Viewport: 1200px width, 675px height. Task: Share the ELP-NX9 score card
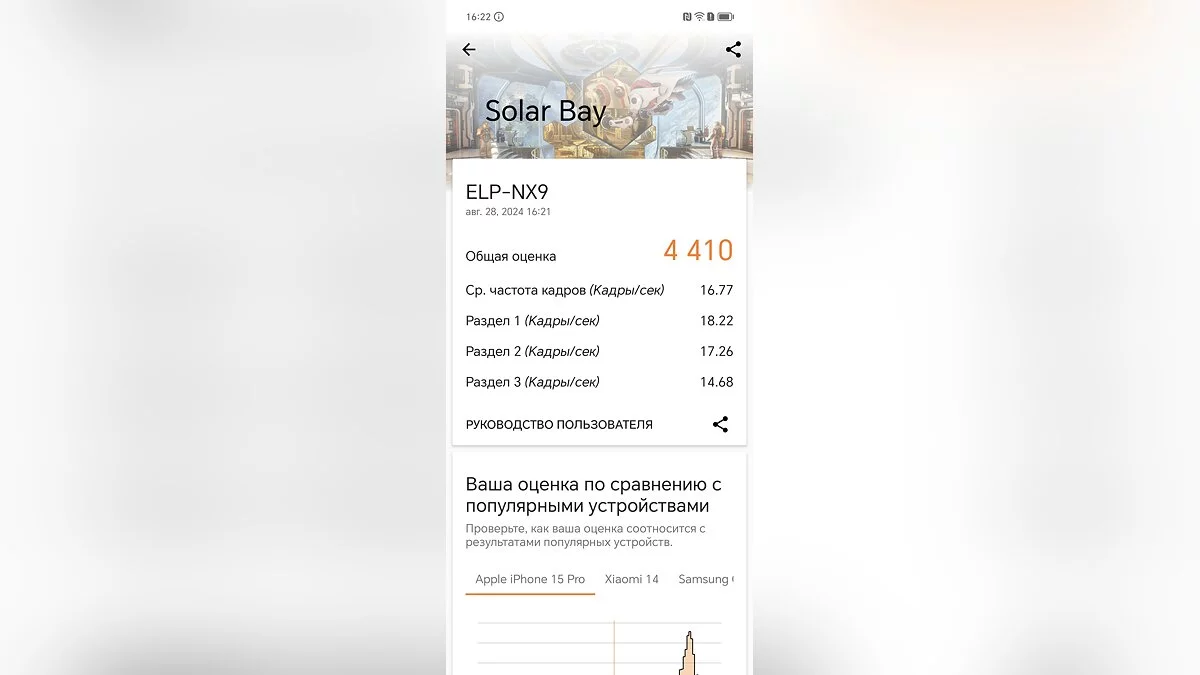pos(720,425)
